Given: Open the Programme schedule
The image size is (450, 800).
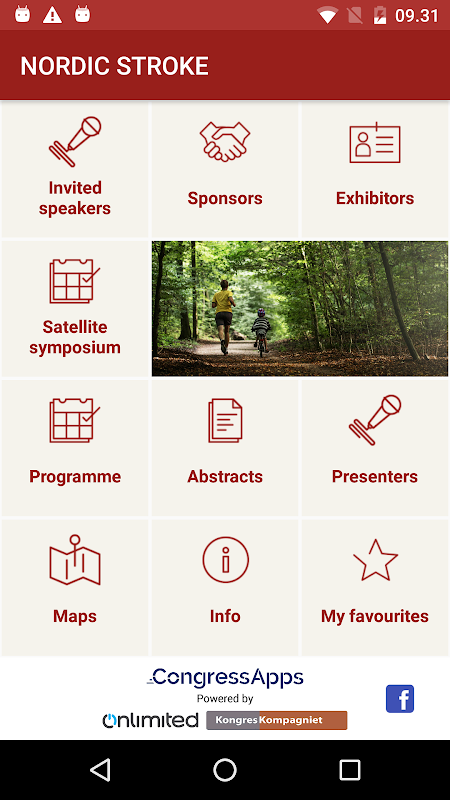Looking at the screenshot, I should point(74,448).
